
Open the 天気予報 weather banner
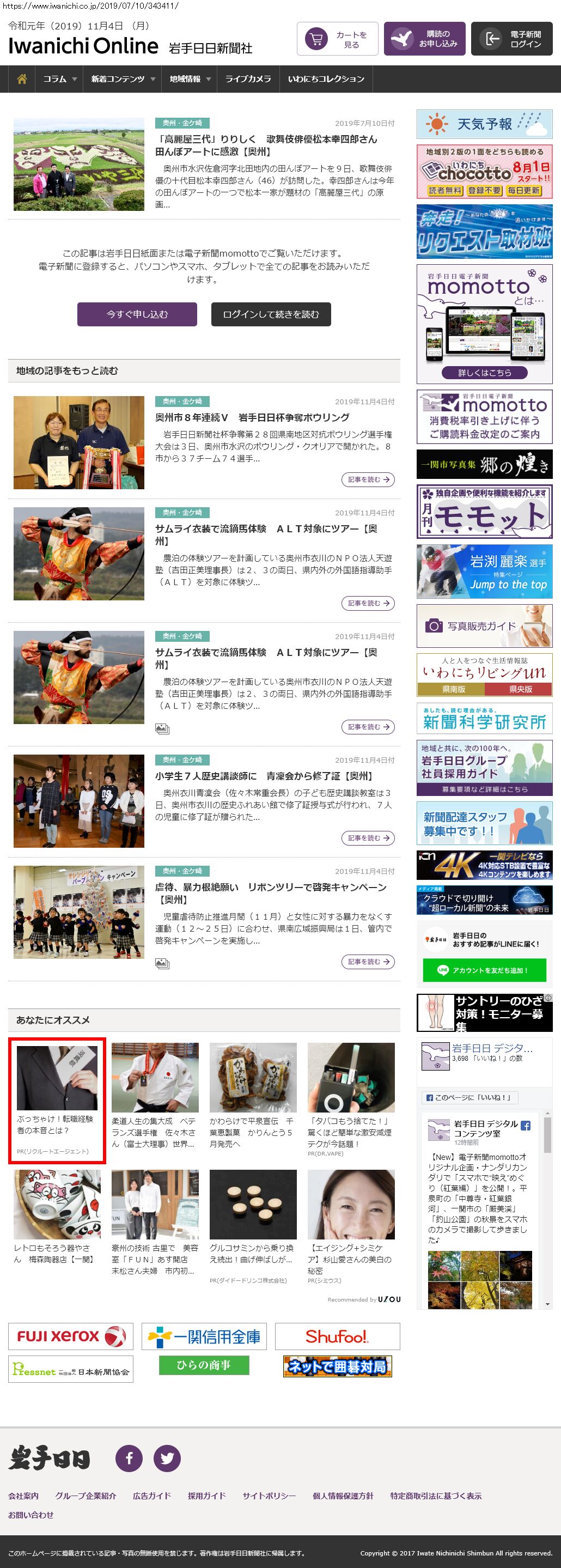pos(484,124)
